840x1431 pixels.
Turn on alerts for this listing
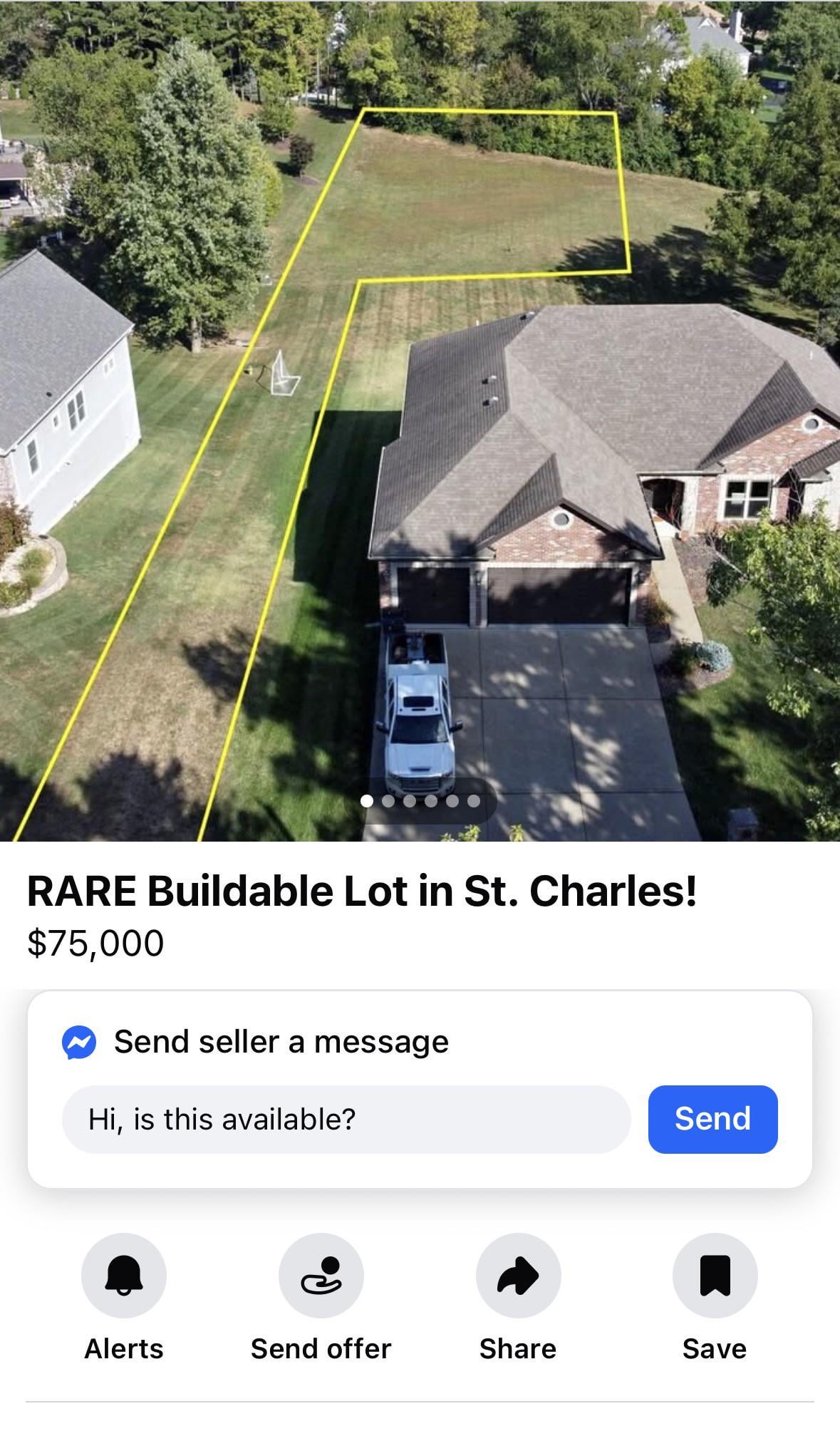click(x=124, y=1275)
